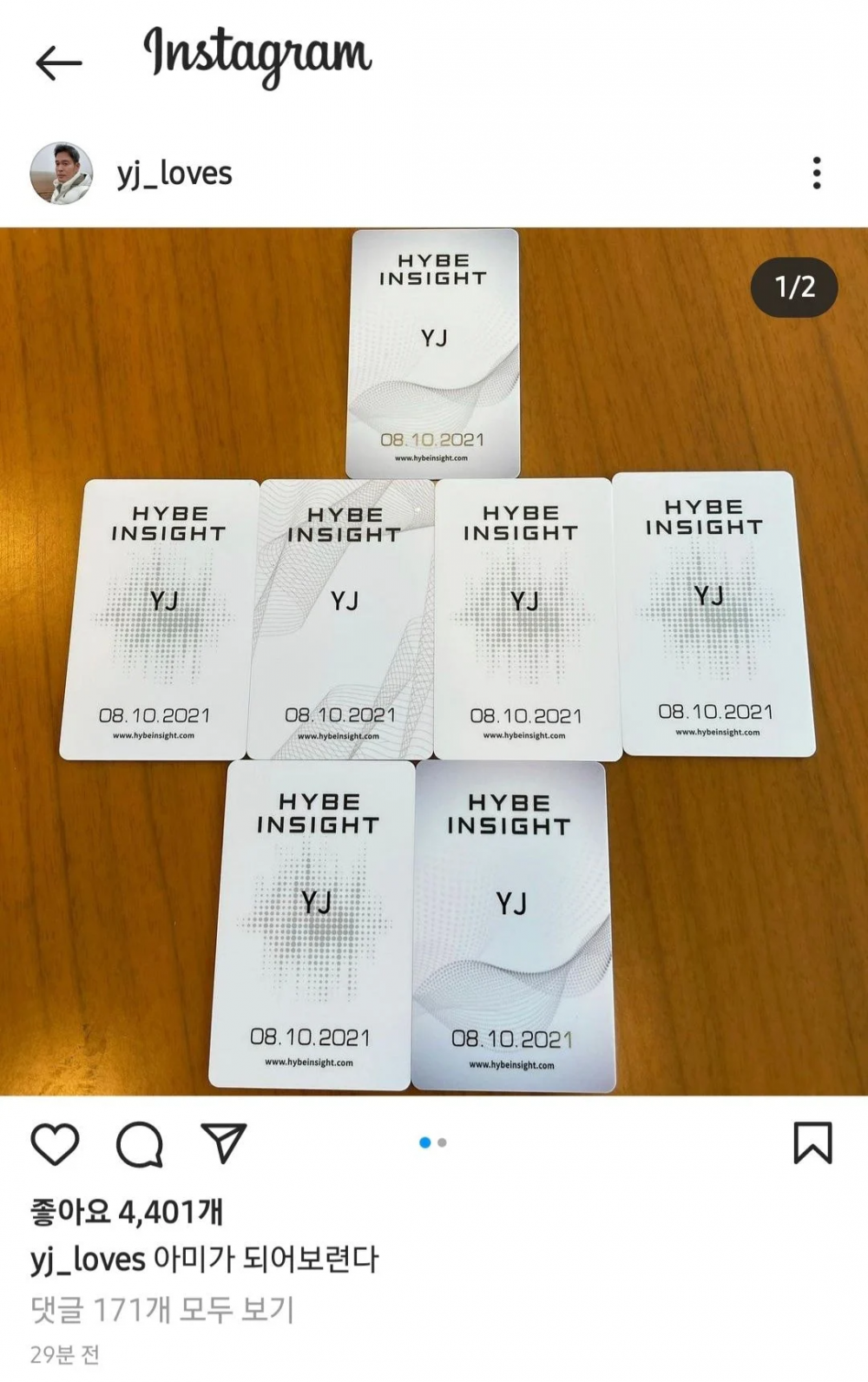Go back using the arrow icon
Screen dimensions: 868x1382
[x=58, y=63]
